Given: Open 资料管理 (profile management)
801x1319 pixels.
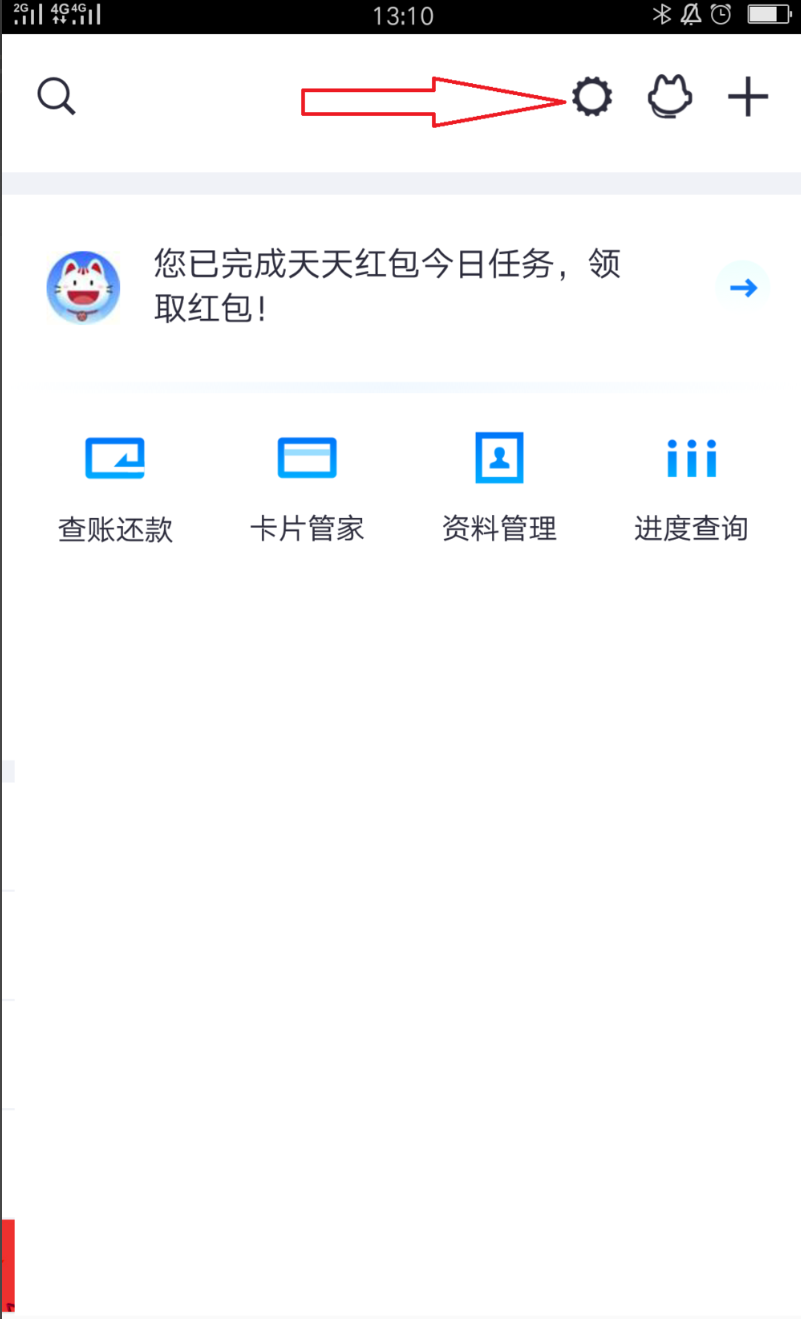Looking at the screenshot, I should (x=499, y=457).
